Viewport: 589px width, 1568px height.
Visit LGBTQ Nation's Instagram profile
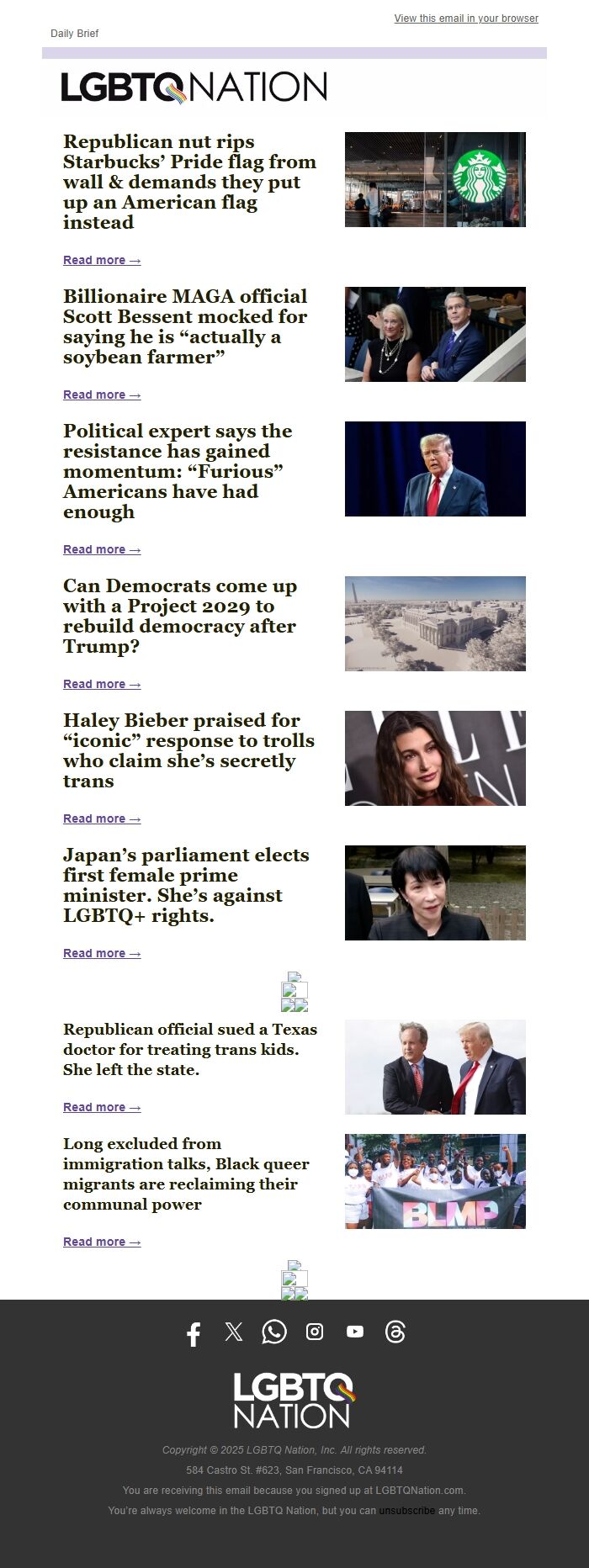pos(315,1332)
